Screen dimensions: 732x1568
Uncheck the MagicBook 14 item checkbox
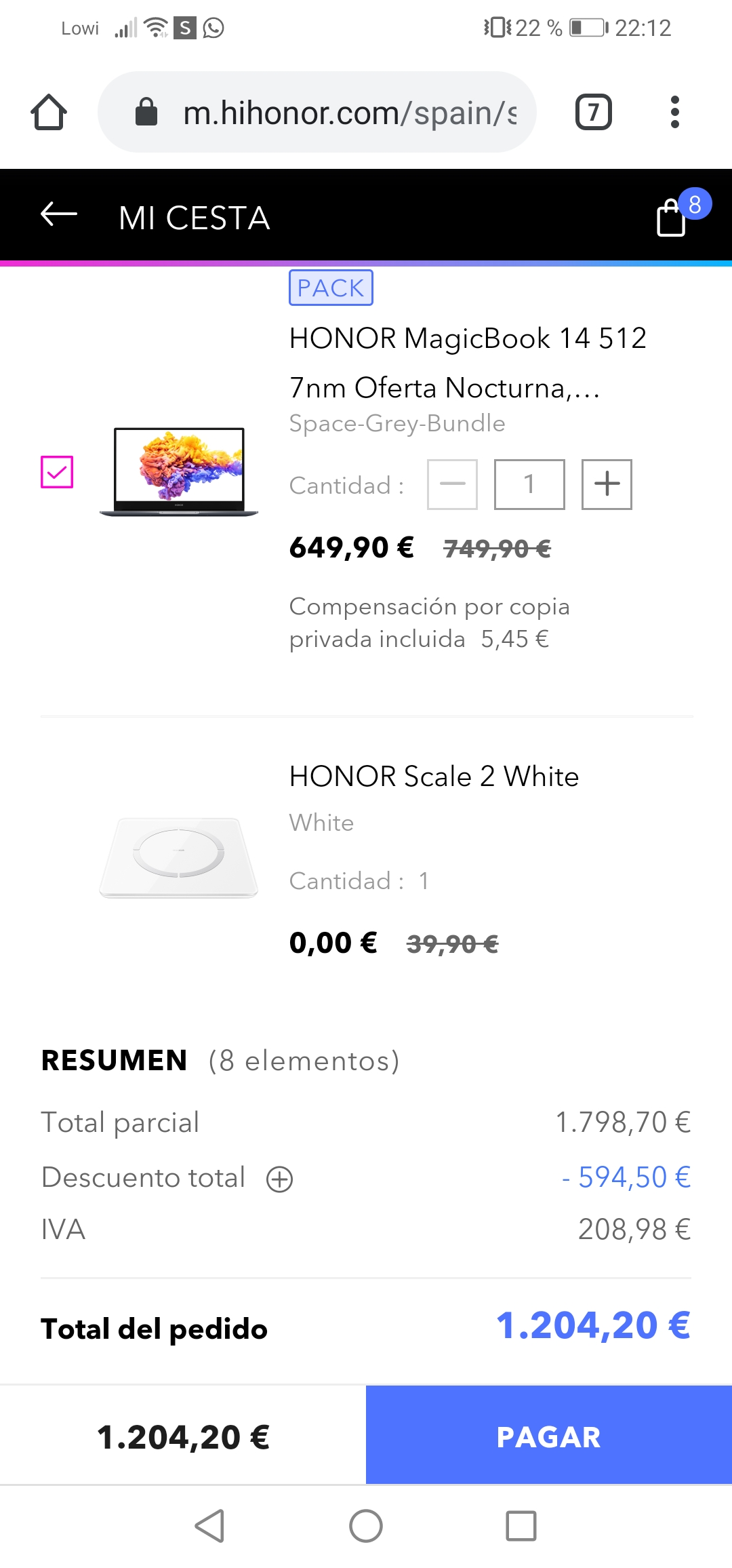pos(57,471)
